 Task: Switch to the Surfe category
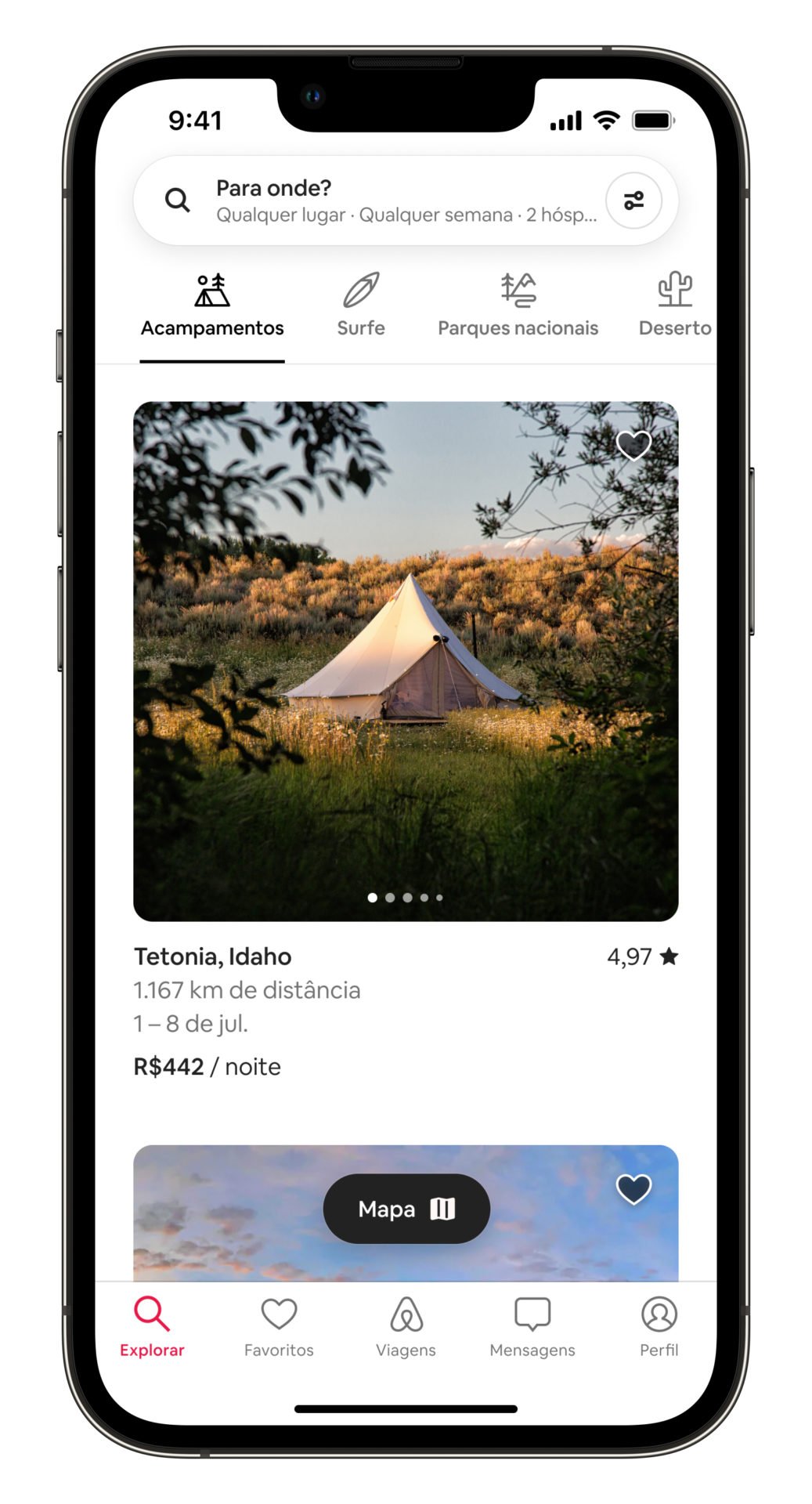pos(361,307)
